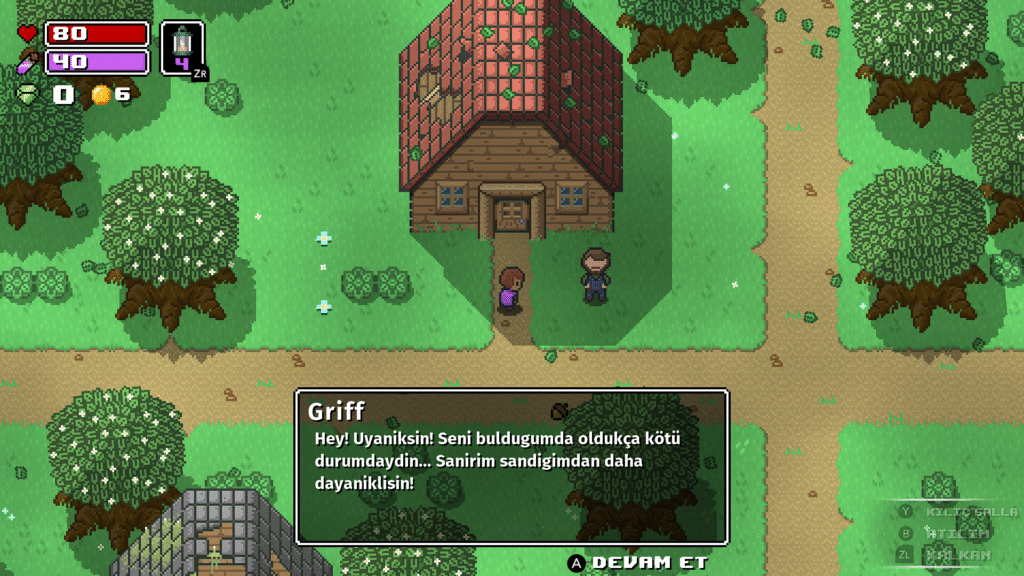Viewport: 1024px width, 576px height.
Task: Raise the shield with KALKAN
Action: tap(956, 554)
